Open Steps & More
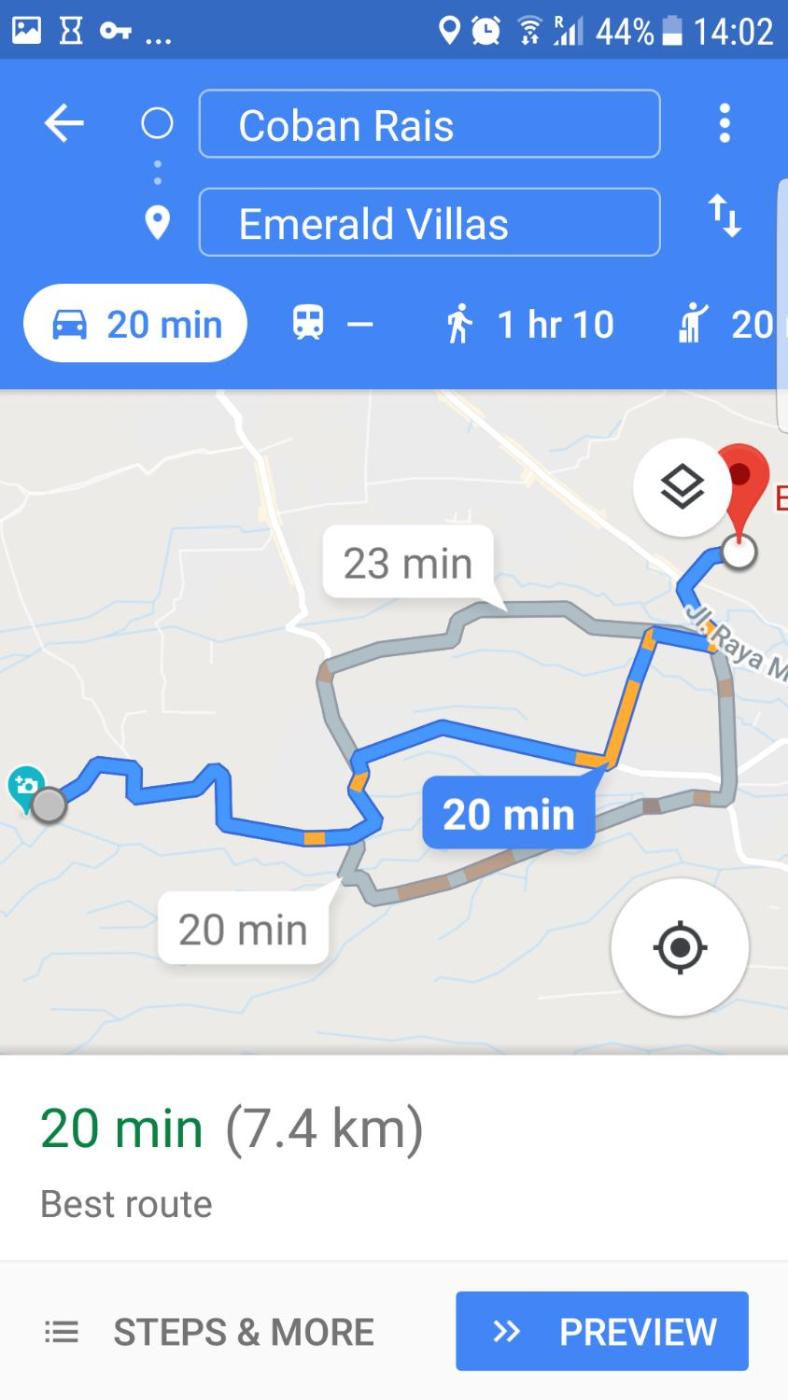Image resolution: width=788 pixels, height=1400 pixels. 210,1331
